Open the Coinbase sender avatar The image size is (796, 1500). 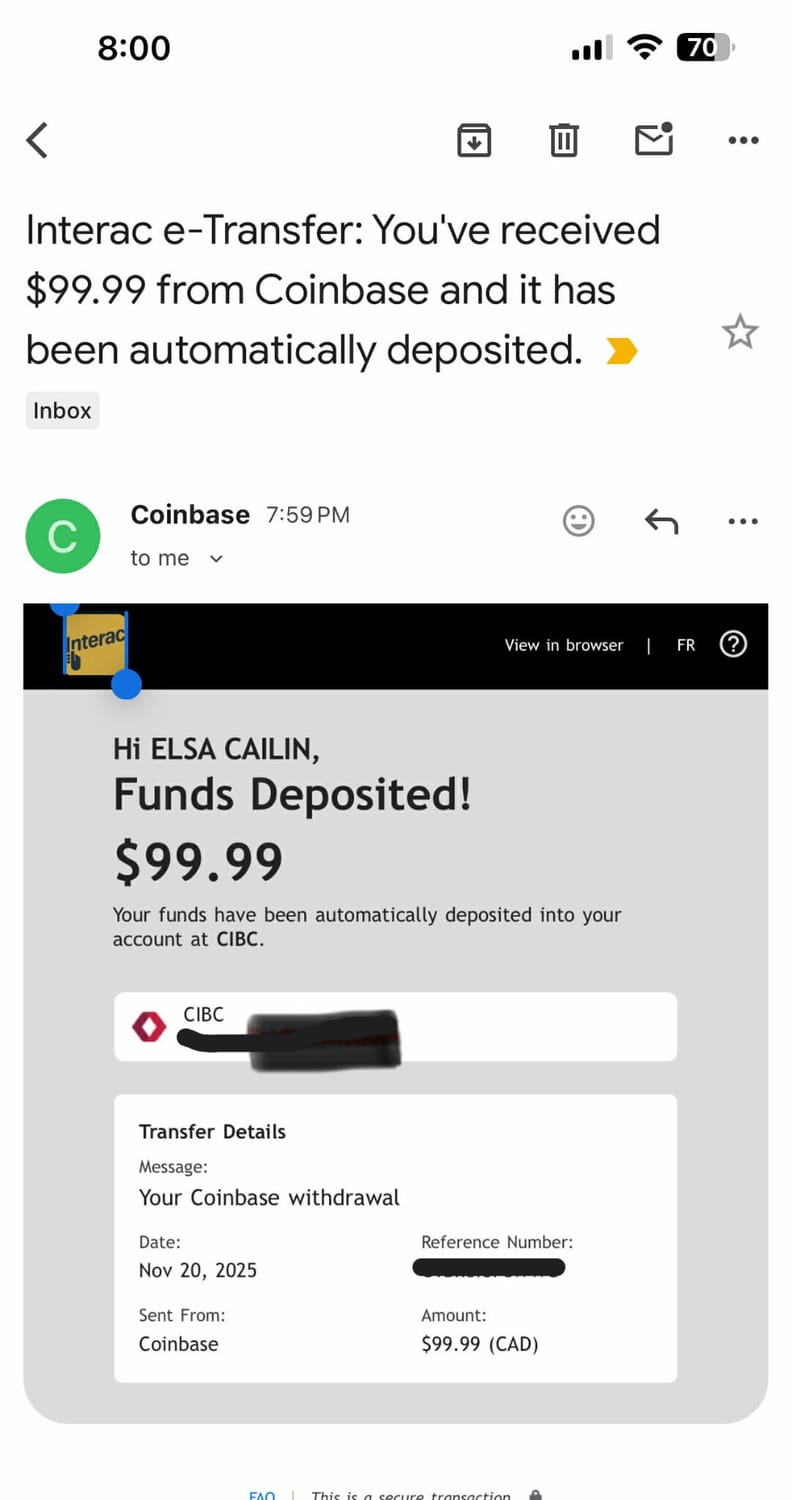63,536
